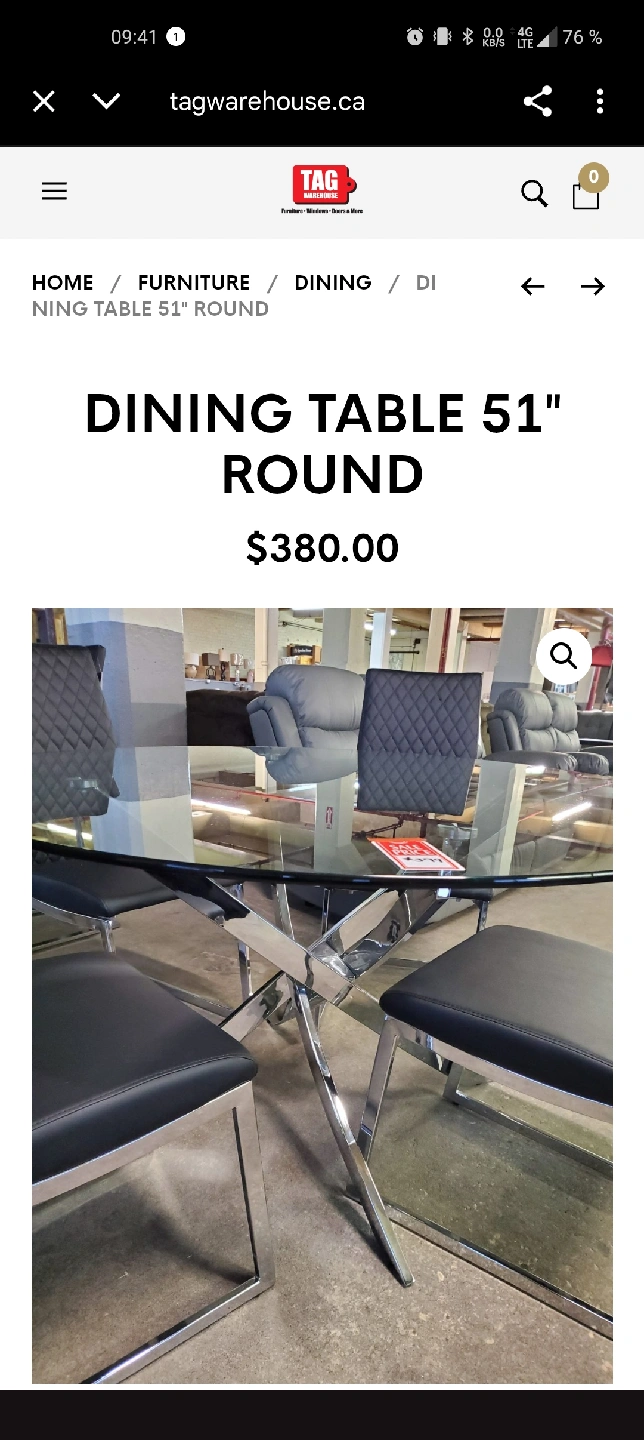Open the dining table product photo

click(x=322, y=996)
